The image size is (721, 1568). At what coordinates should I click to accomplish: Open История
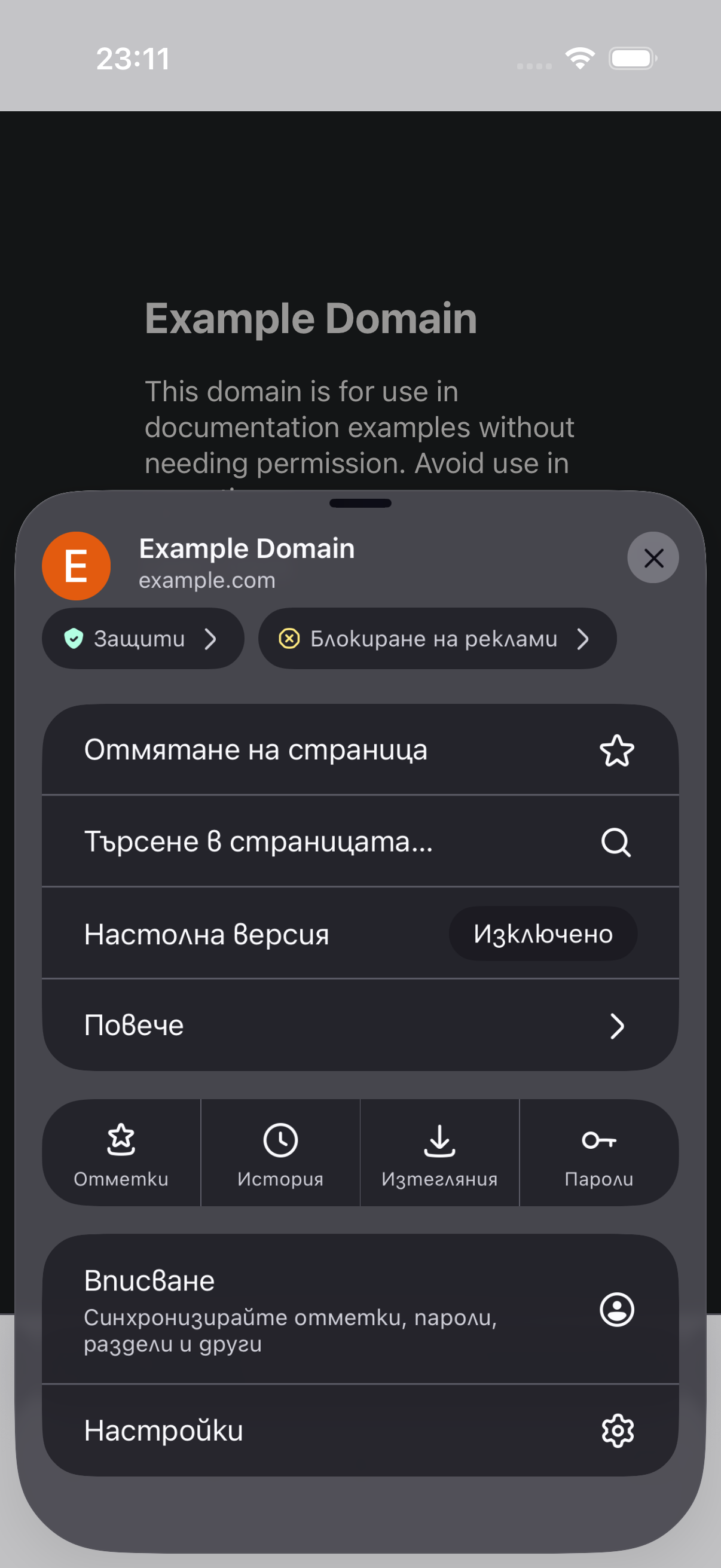coord(280,1152)
